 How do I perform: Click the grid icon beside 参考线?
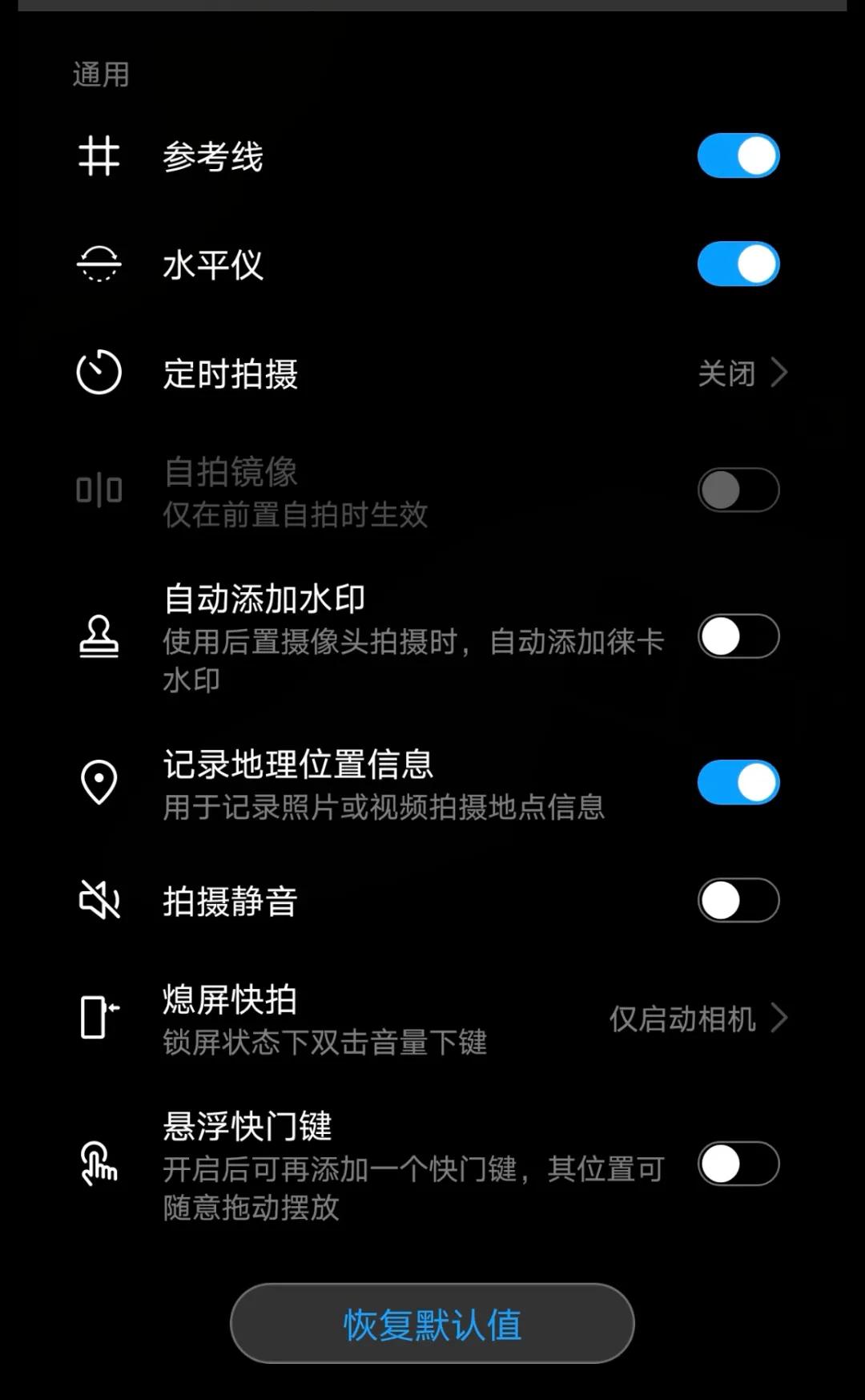coord(99,156)
